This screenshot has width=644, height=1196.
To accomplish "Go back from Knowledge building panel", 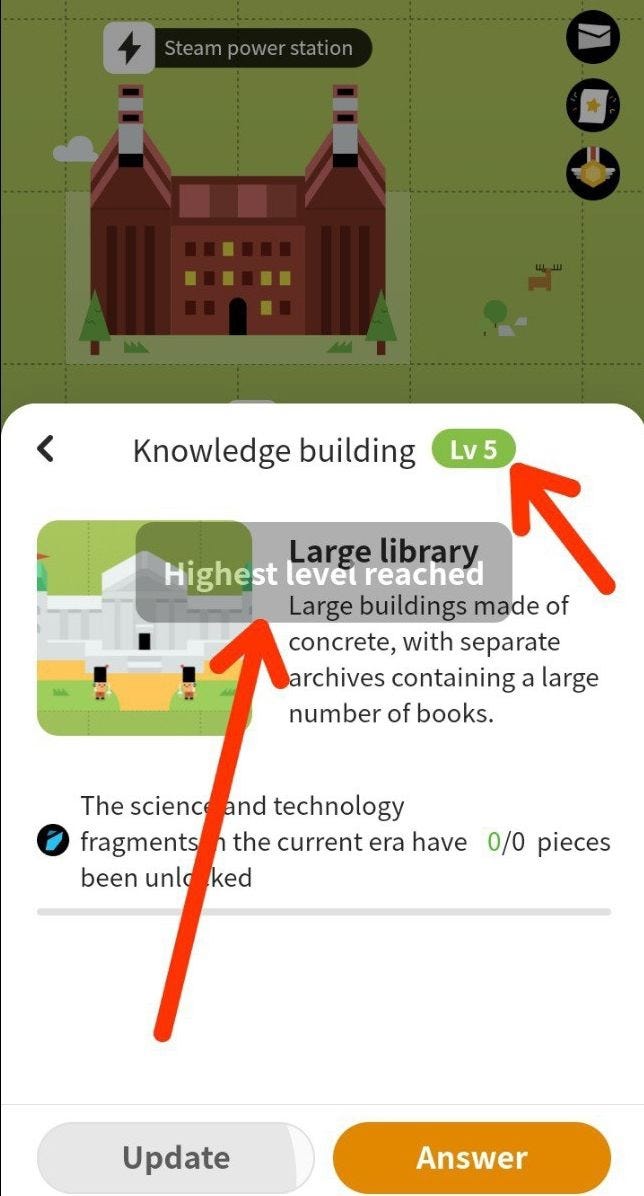I will click(x=45, y=448).
